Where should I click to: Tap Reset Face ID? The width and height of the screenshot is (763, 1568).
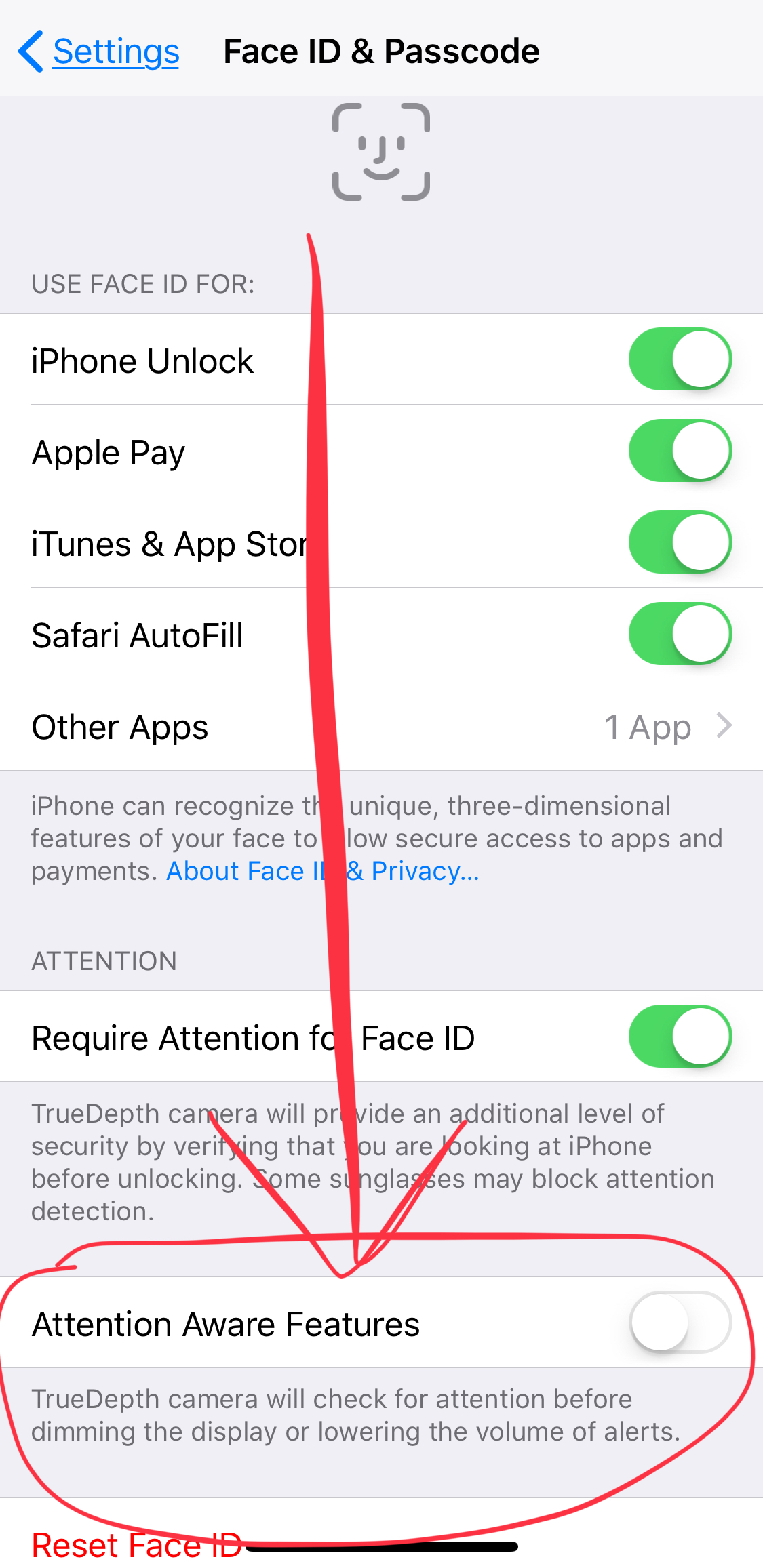coord(137,1545)
